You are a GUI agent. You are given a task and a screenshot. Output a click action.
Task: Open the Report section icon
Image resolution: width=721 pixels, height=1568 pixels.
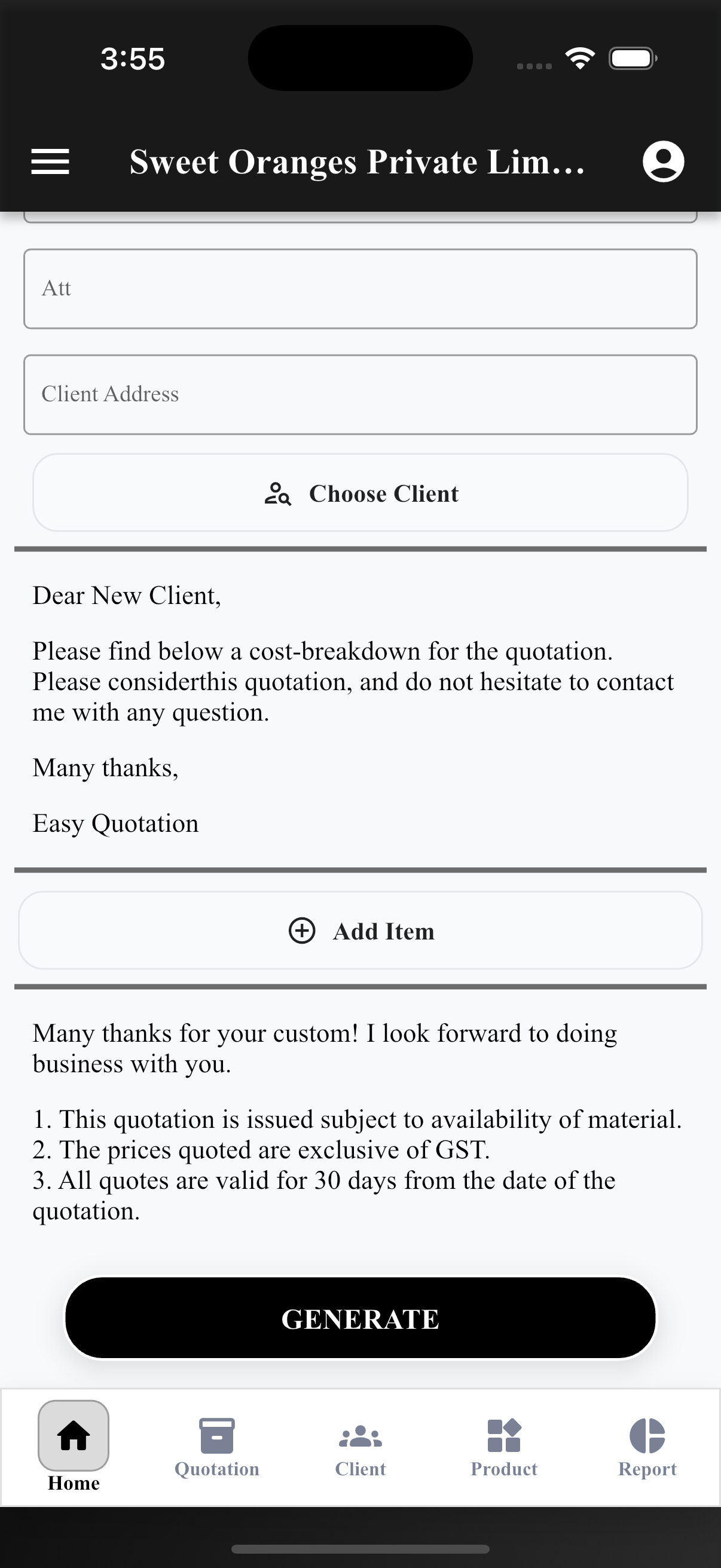pos(647,1435)
